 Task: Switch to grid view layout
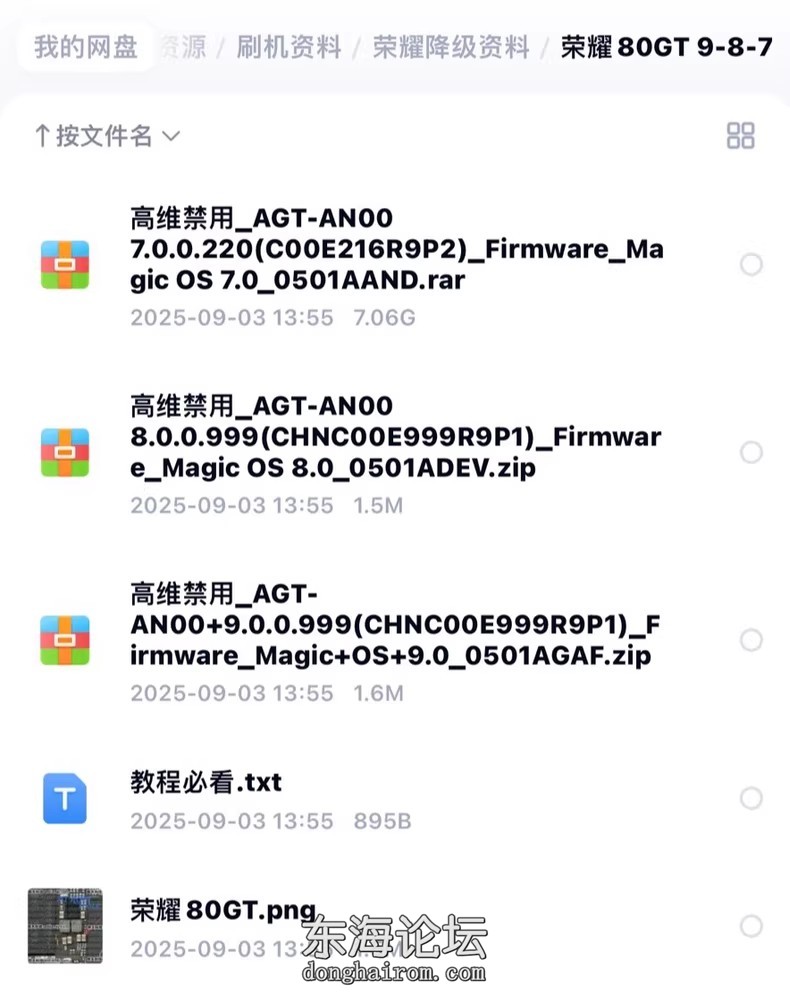[741, 137]
